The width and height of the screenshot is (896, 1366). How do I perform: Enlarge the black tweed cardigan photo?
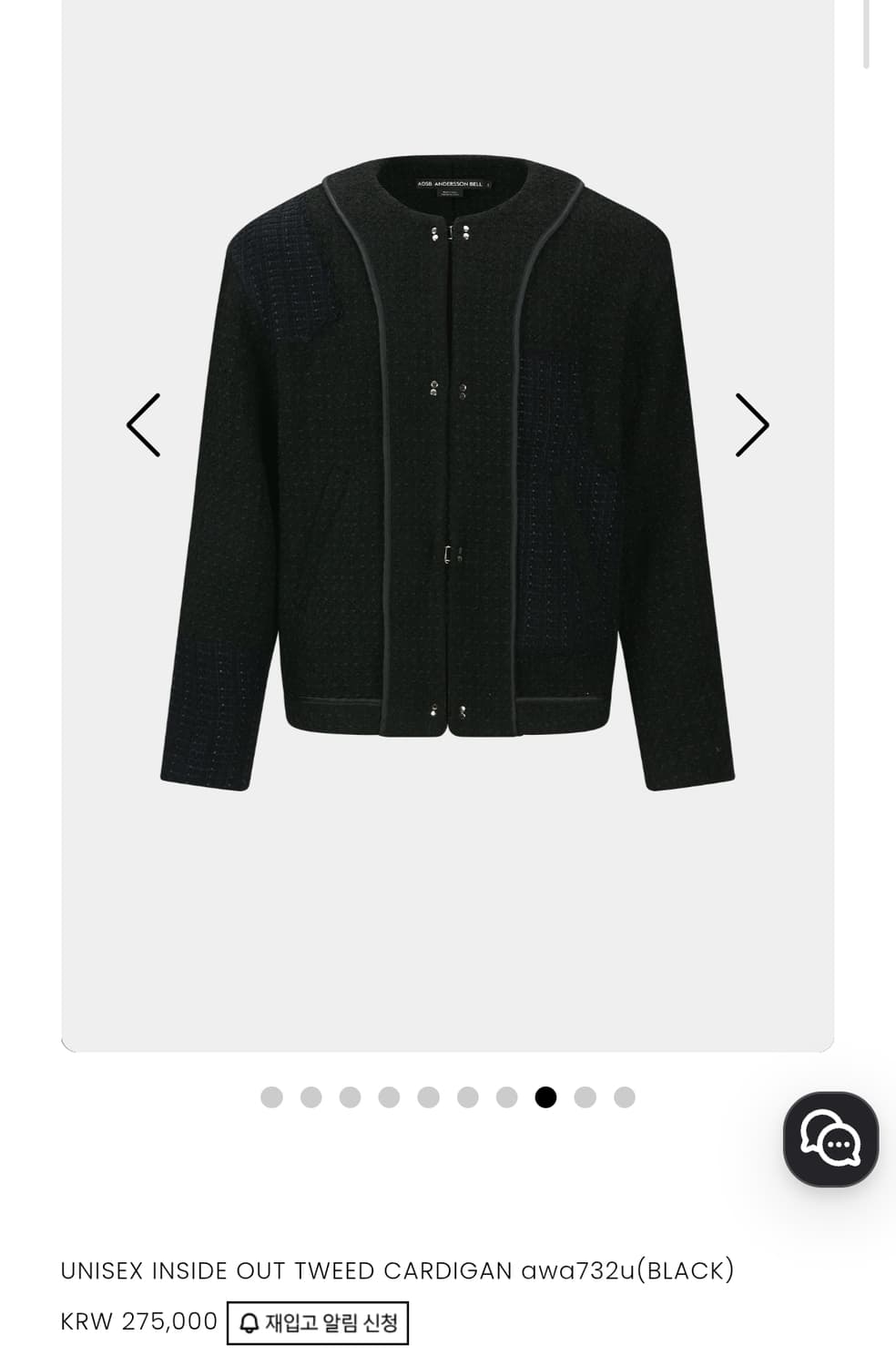(447, 474)
